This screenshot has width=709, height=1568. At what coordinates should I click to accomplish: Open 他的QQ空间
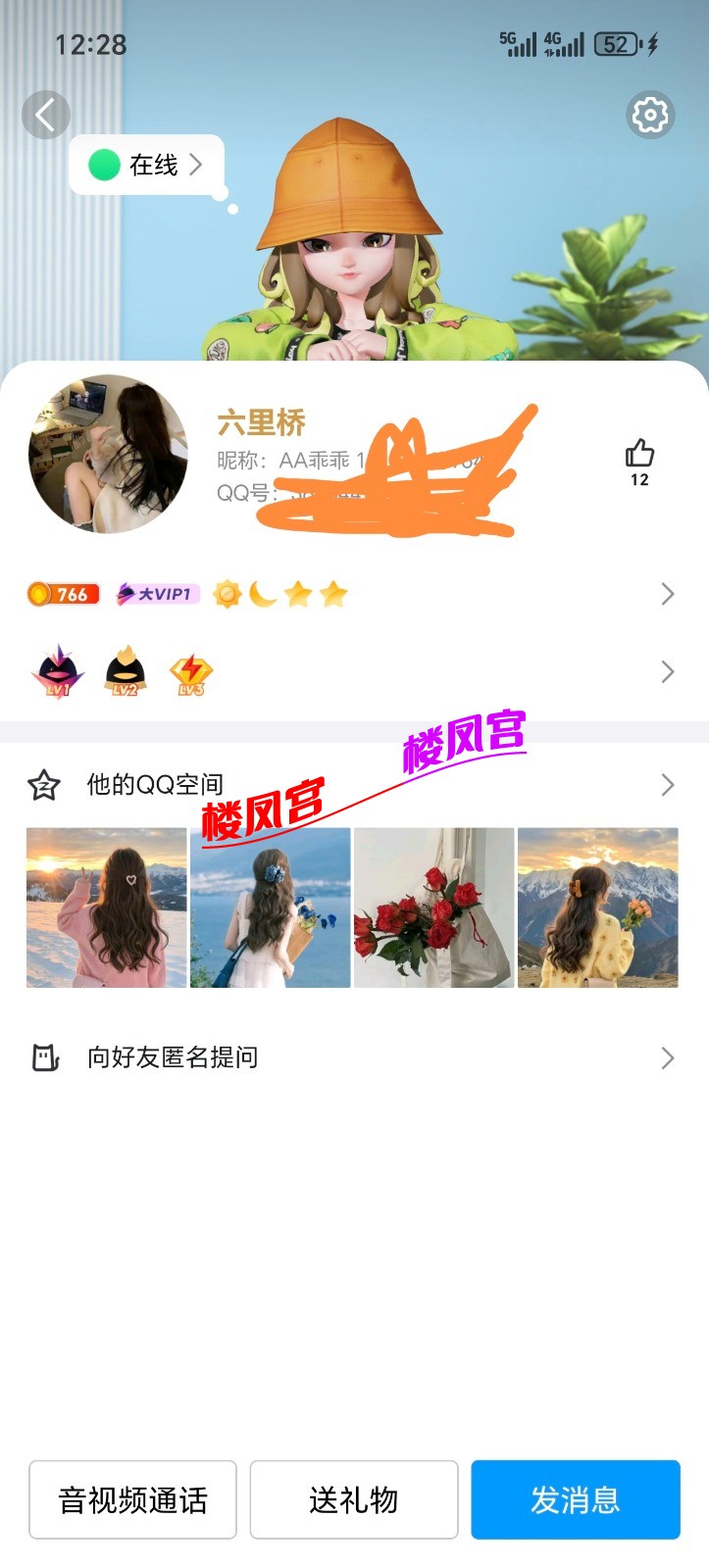(x=353, y=784)
